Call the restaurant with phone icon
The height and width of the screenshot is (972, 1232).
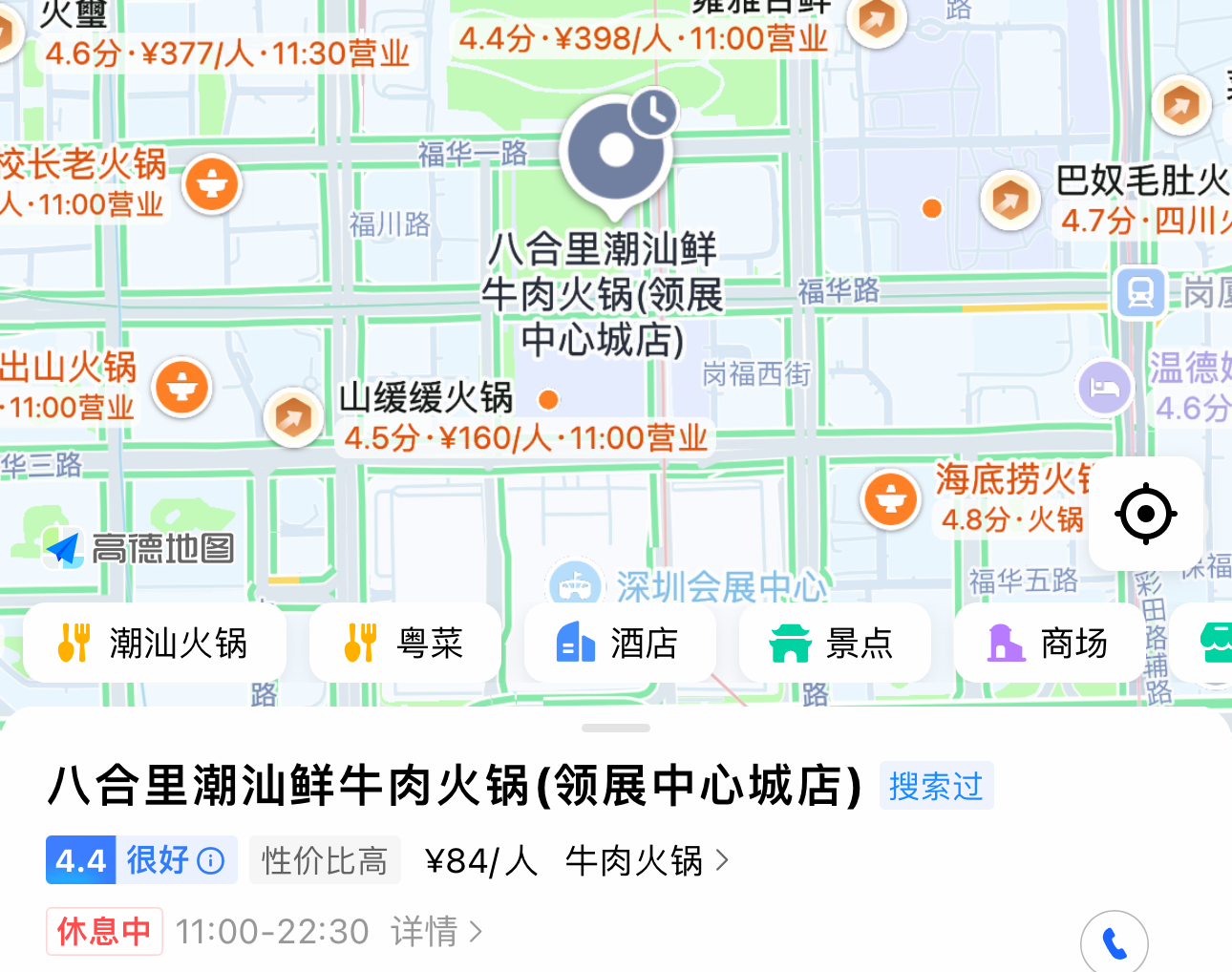pos(1114,943)
